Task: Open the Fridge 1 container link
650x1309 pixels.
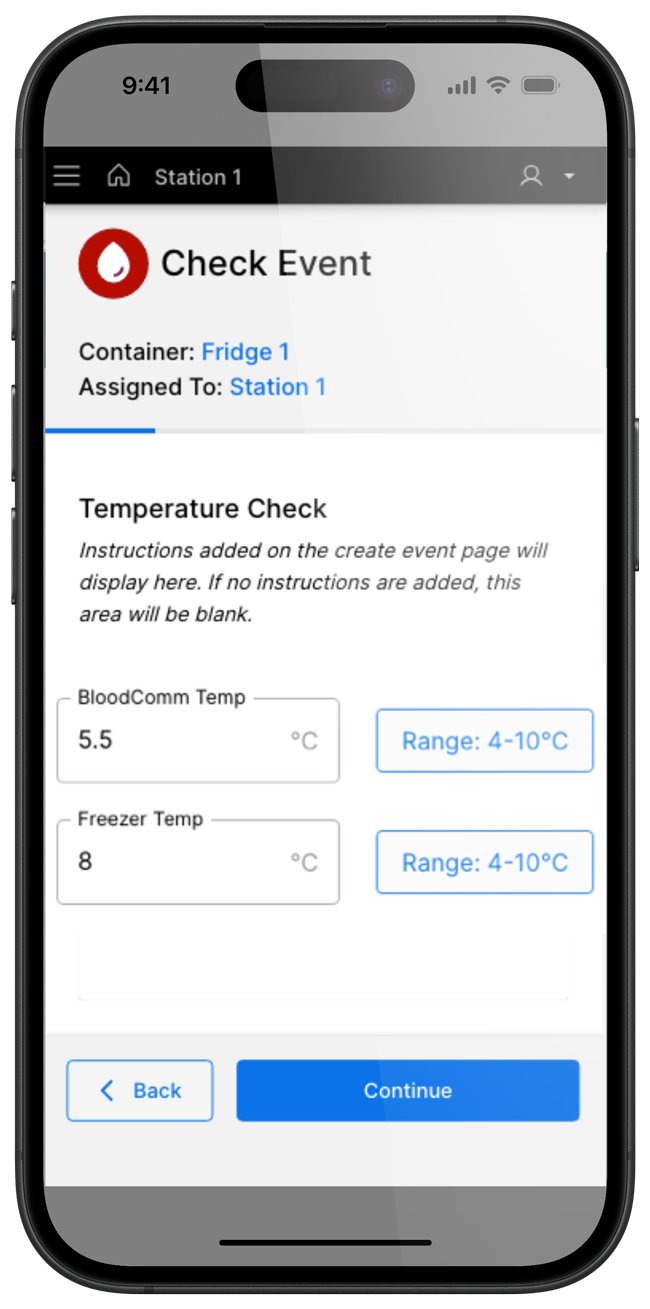Action: (x=245, y=352)
